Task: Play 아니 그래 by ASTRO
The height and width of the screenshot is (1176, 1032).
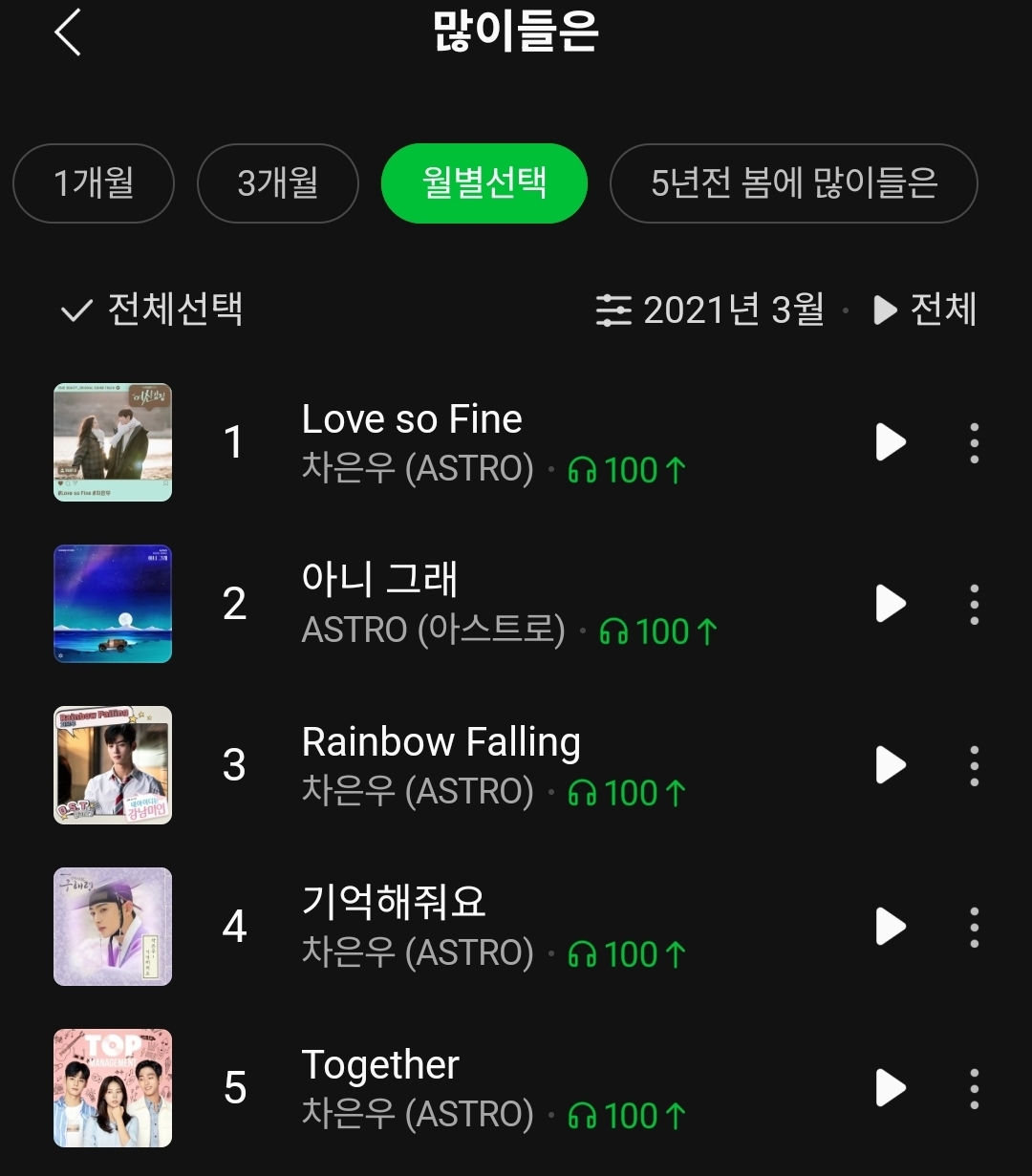Action: click(891, 604)
